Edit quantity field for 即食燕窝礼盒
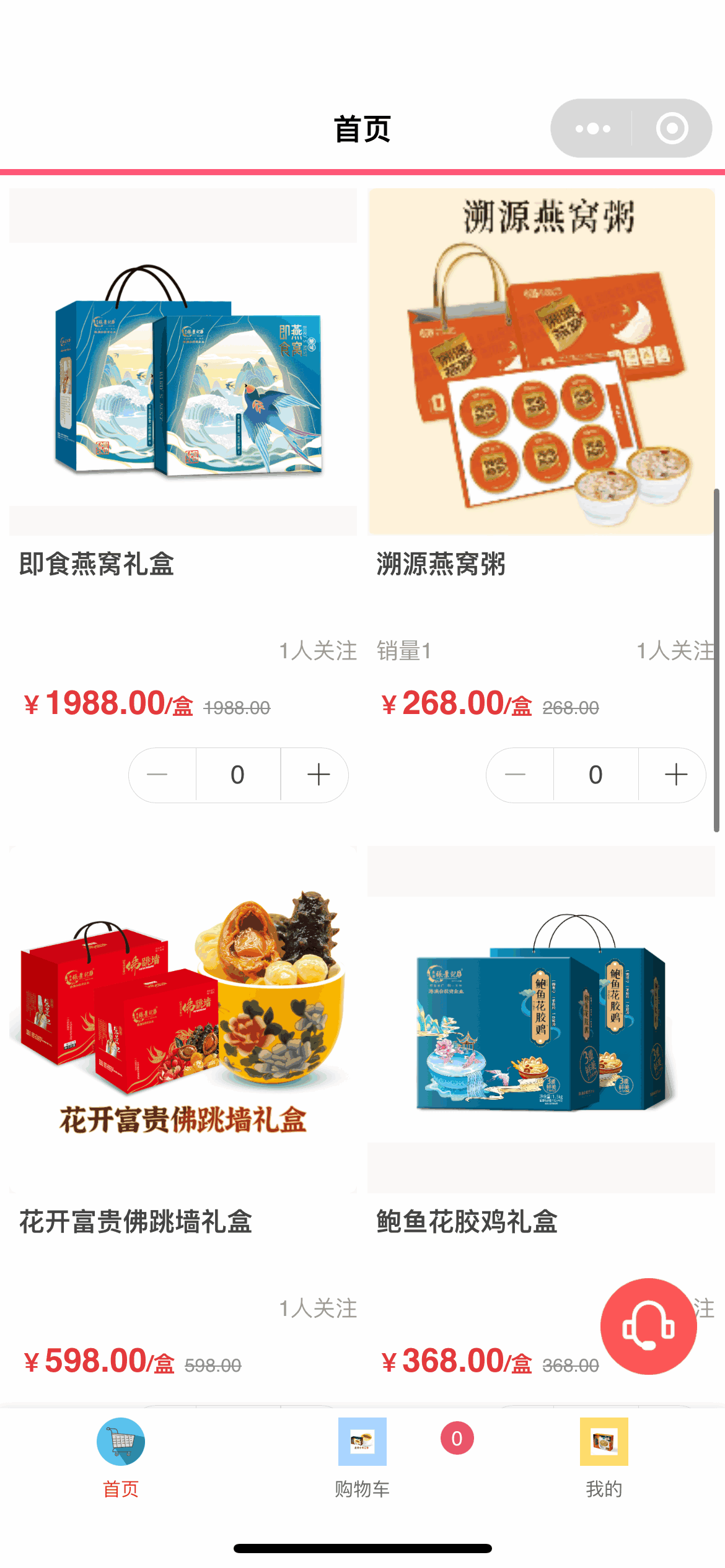Image resolution: width=725 pixels, height=1568 pixels. [238, 775]
